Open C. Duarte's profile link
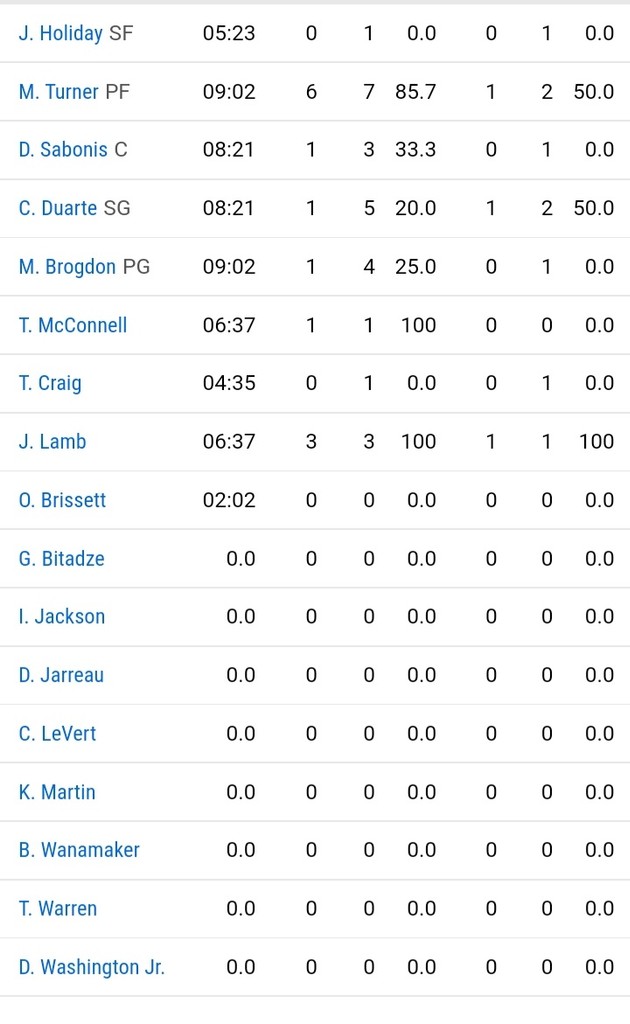Image resolution: width=630 pixels, height=1024 pixels. pyautogui.click(x=58, y=208)
